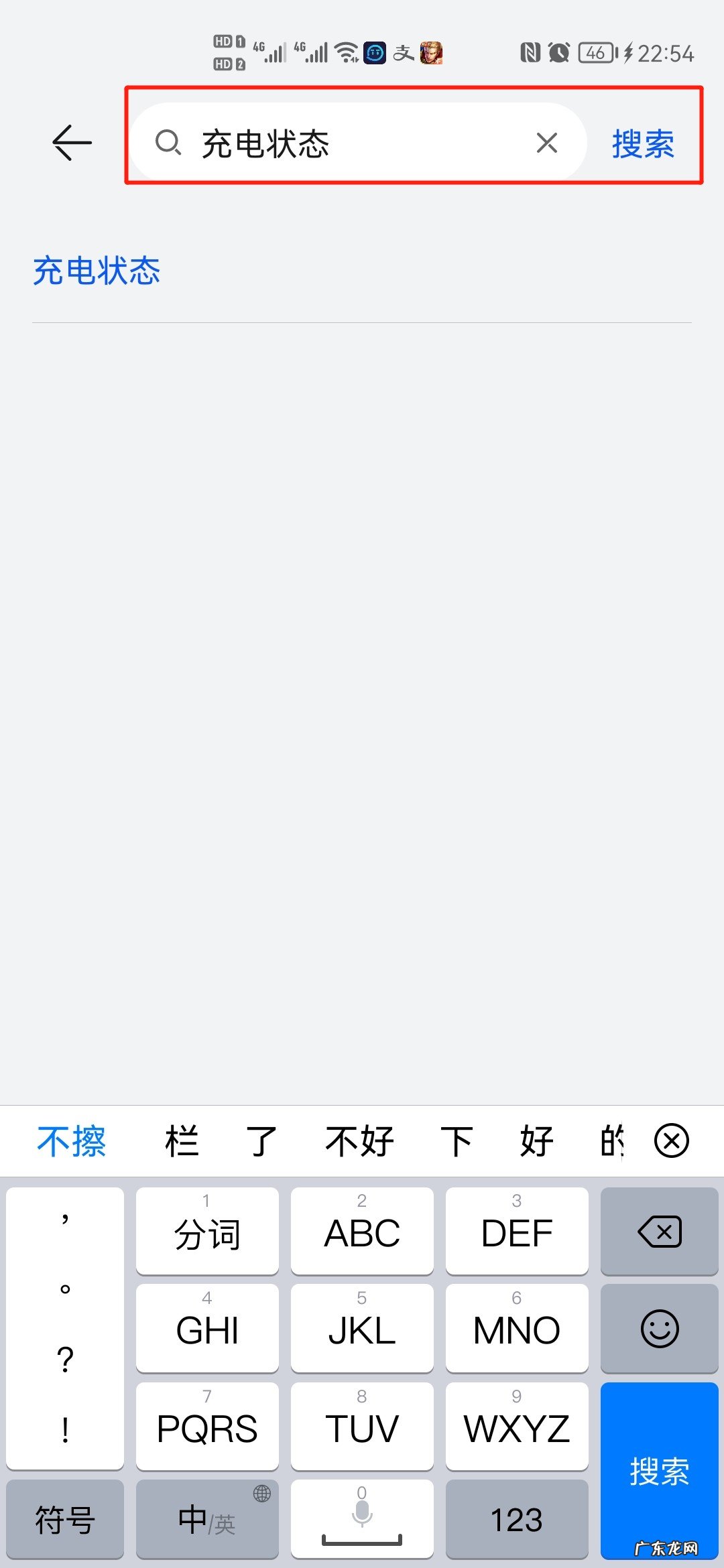Switch to the 123 number pad
724x1568 pixels.
pos(516,1520)
